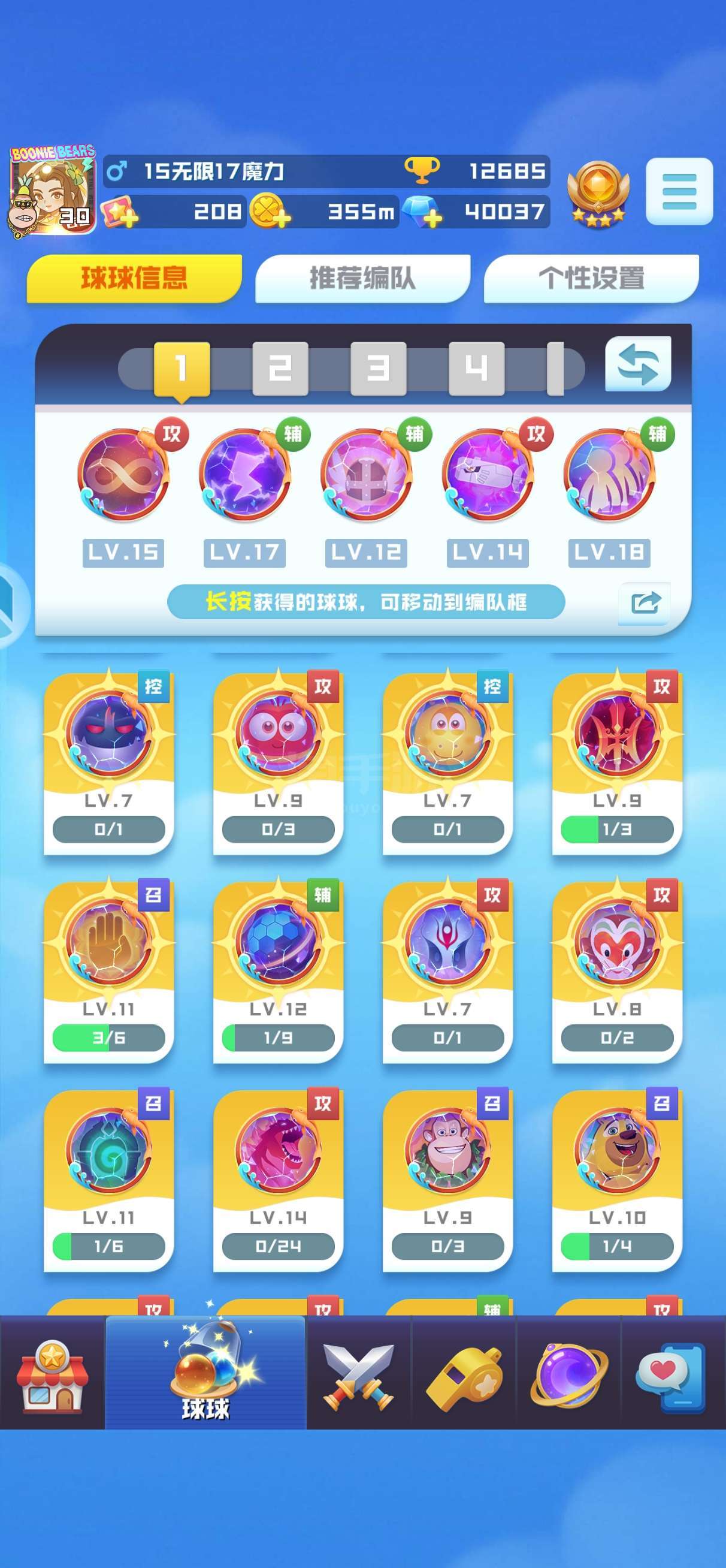Open the rank medal badge
The image size is (726, 1568).
pos(598,194)
